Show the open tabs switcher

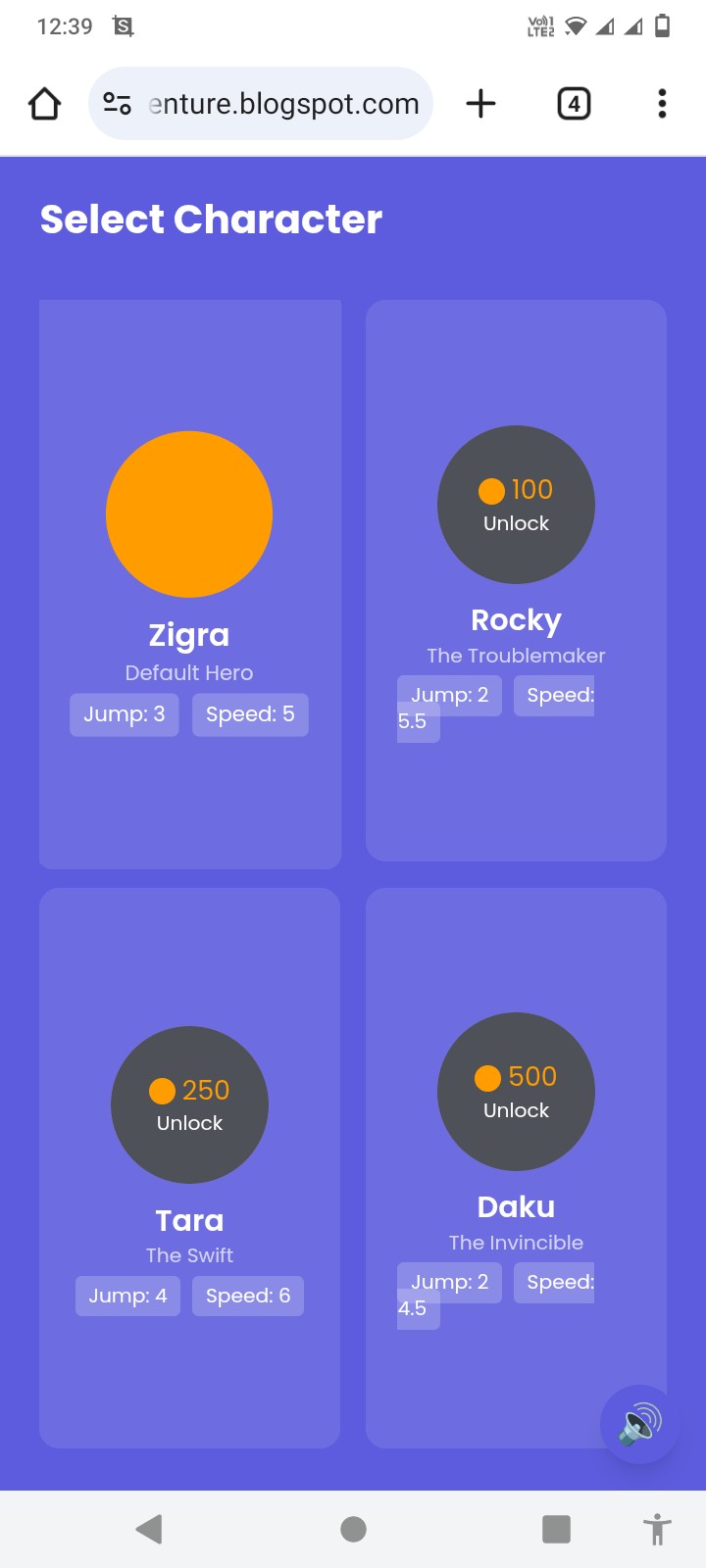pos(574,104)
